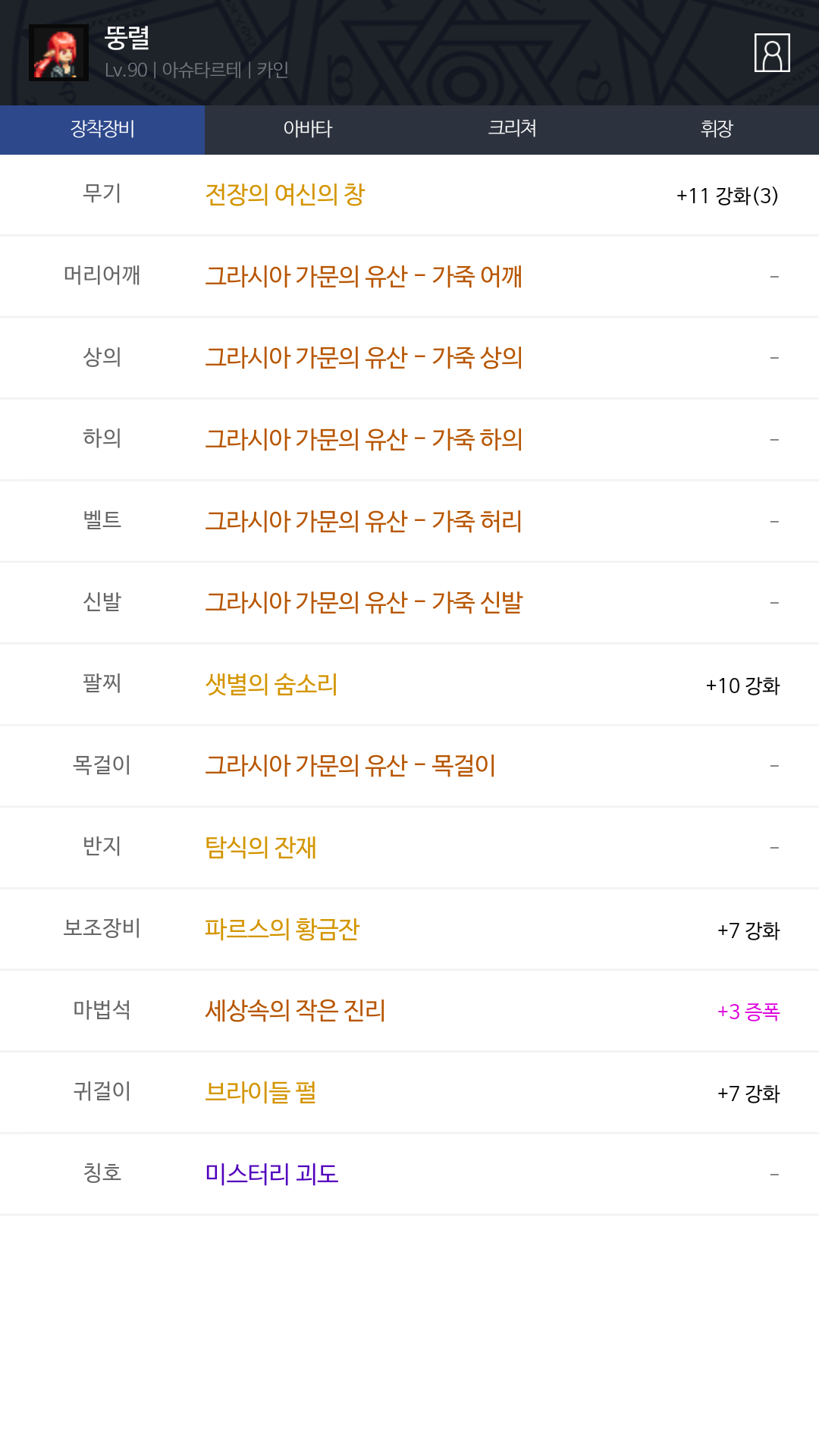
Task: Open sub-equipment 파르스의 황금잔
Action: pos(282,929)
